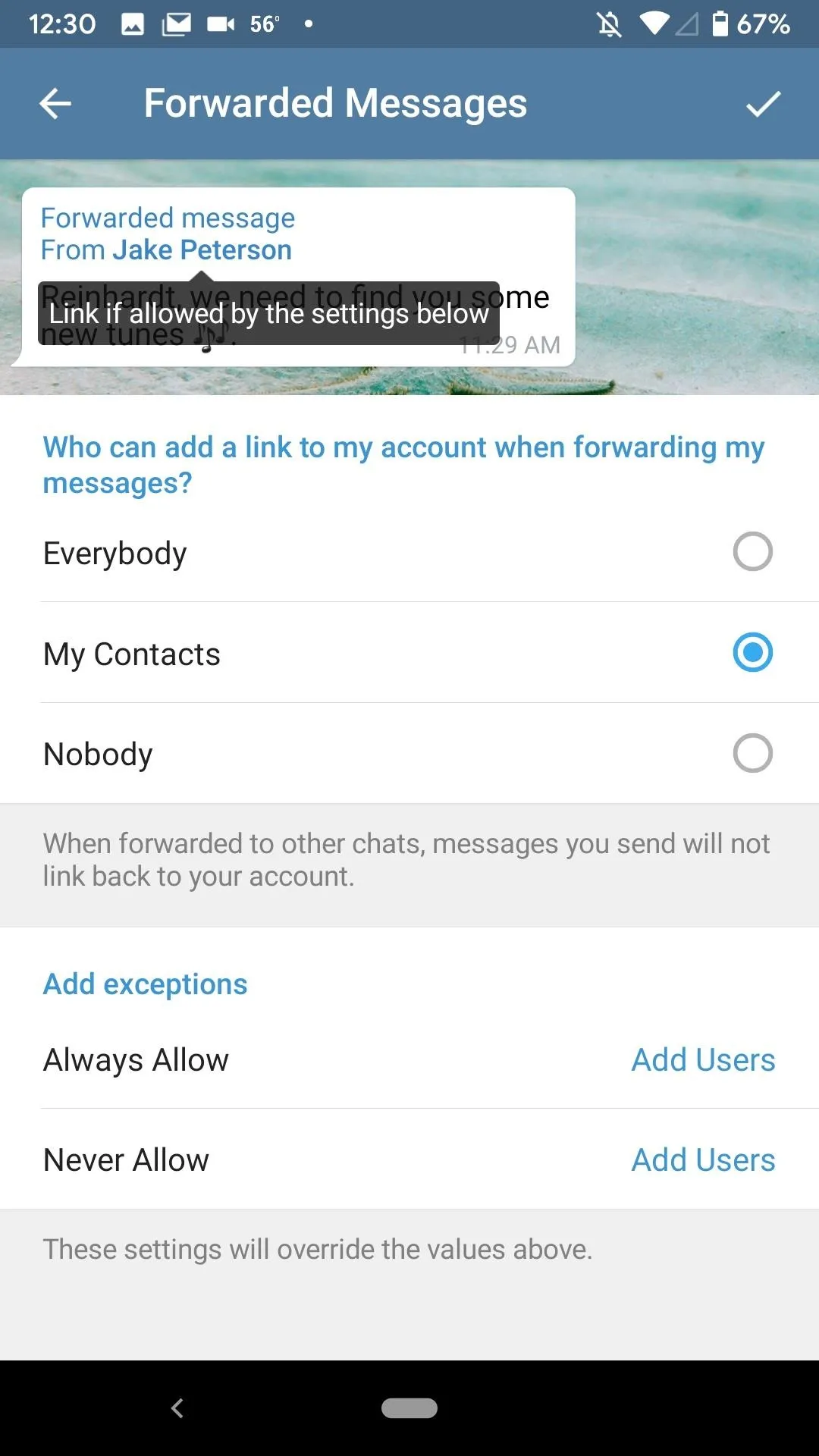Select the Everybody option

click(x=409, y=552)
